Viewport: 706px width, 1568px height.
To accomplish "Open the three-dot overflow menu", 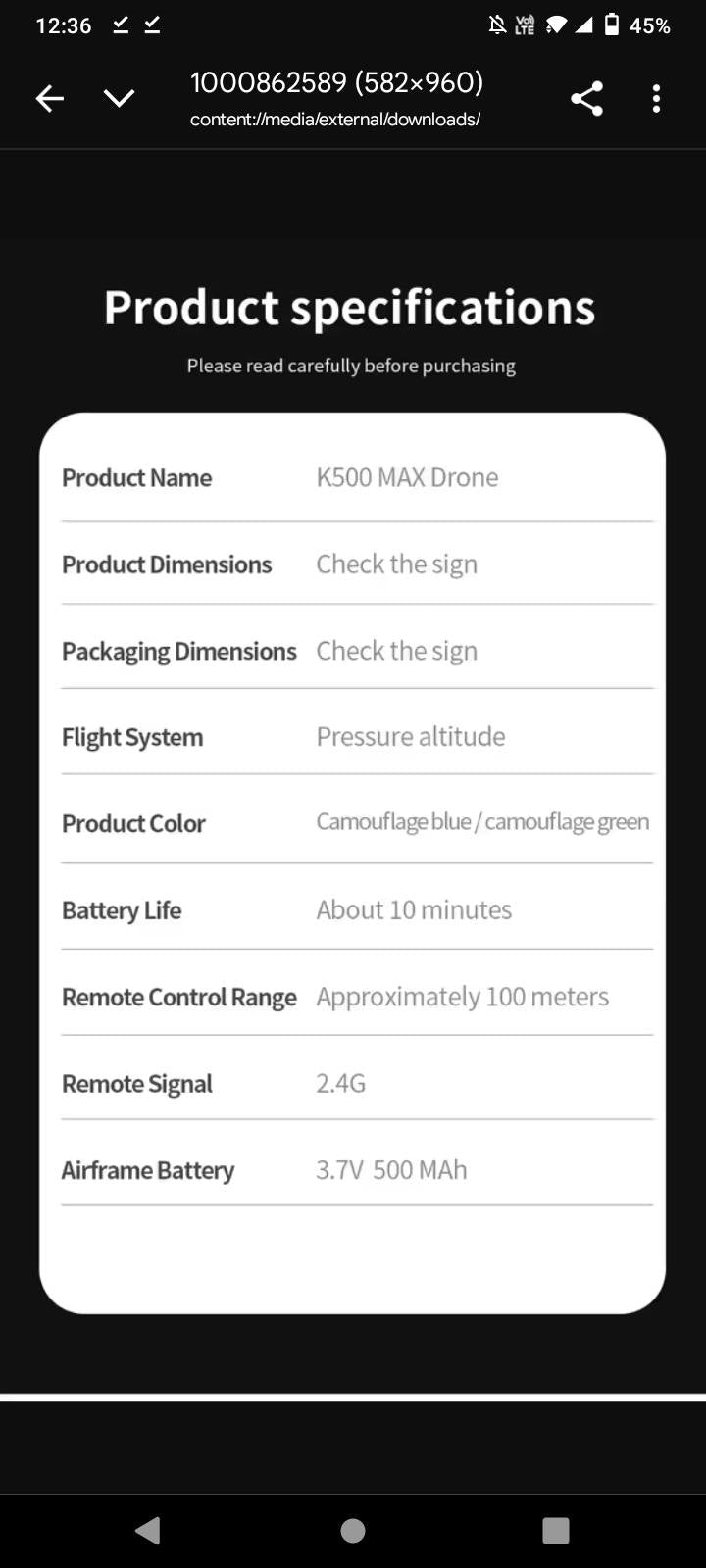I will click(656, 98).
